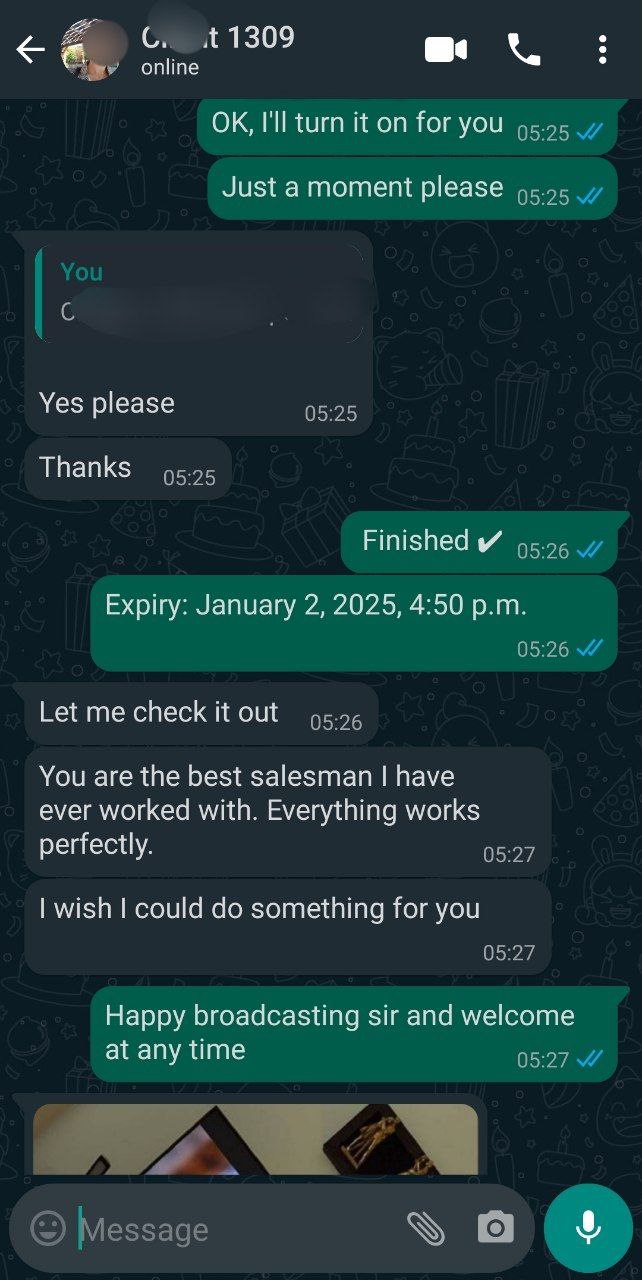Screen dimensions: 642x1280
Task: Open the emoji picker
Action: click(48, 1228)
